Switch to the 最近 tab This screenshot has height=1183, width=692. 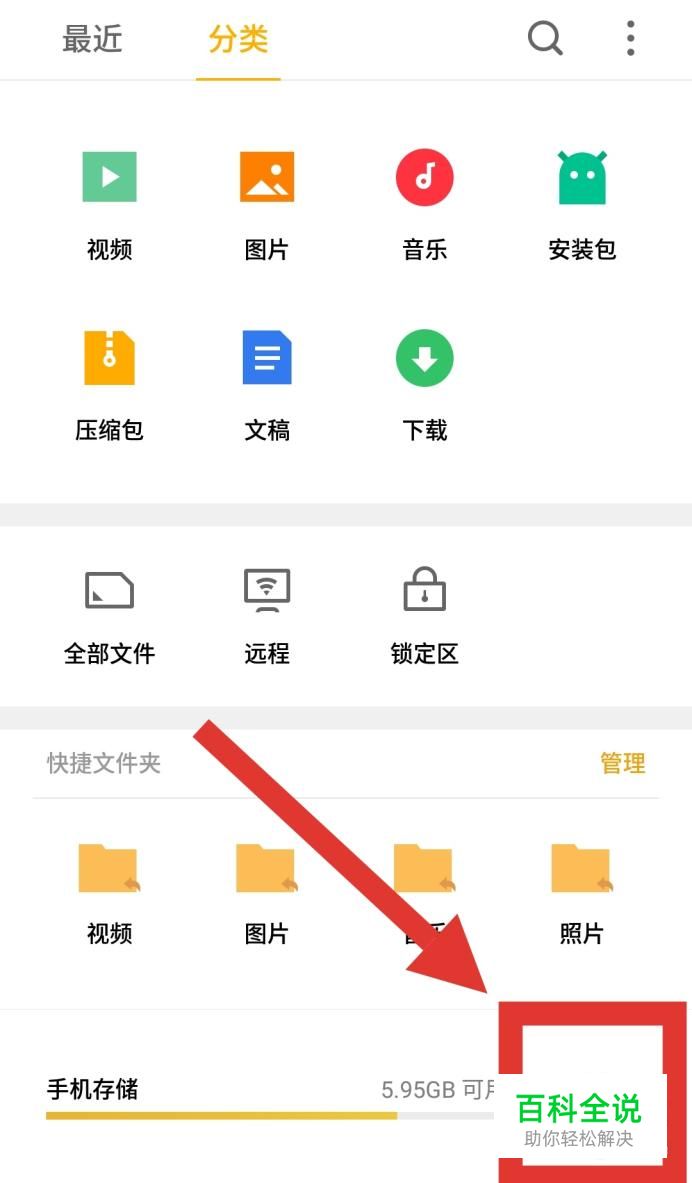(x=92, y=40)
